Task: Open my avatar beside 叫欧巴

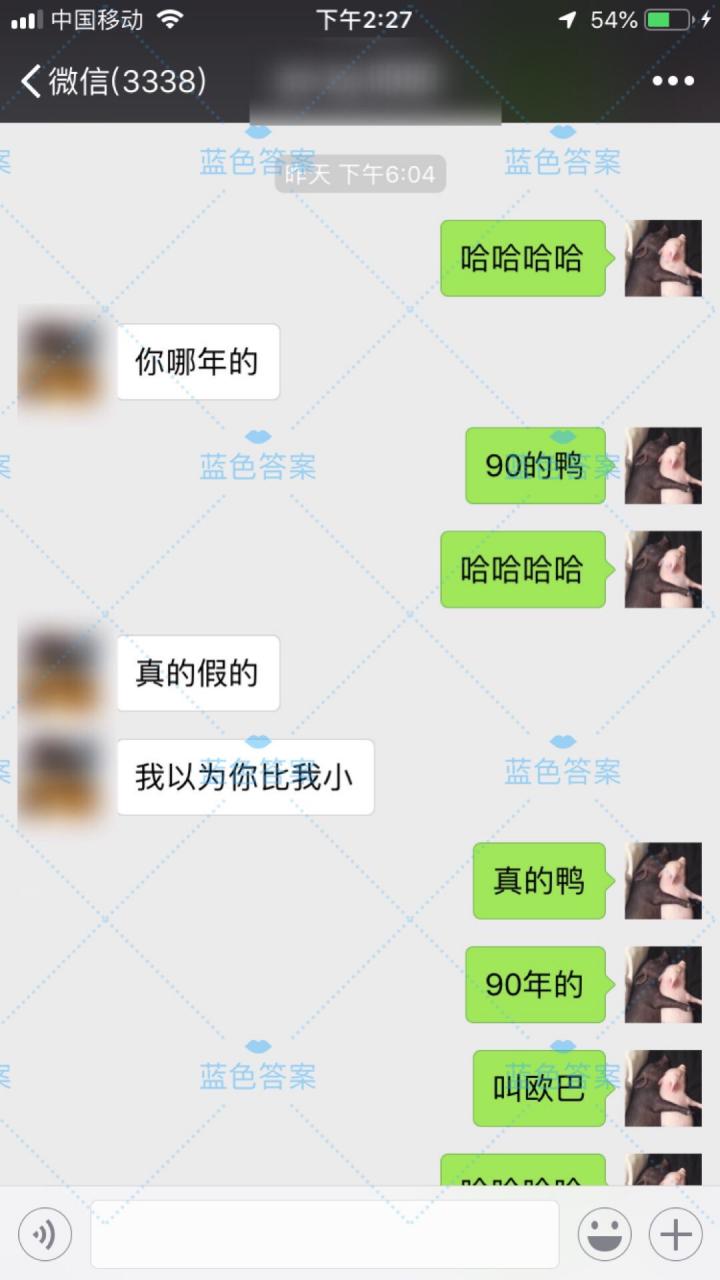Action: tap(663, 1088)
